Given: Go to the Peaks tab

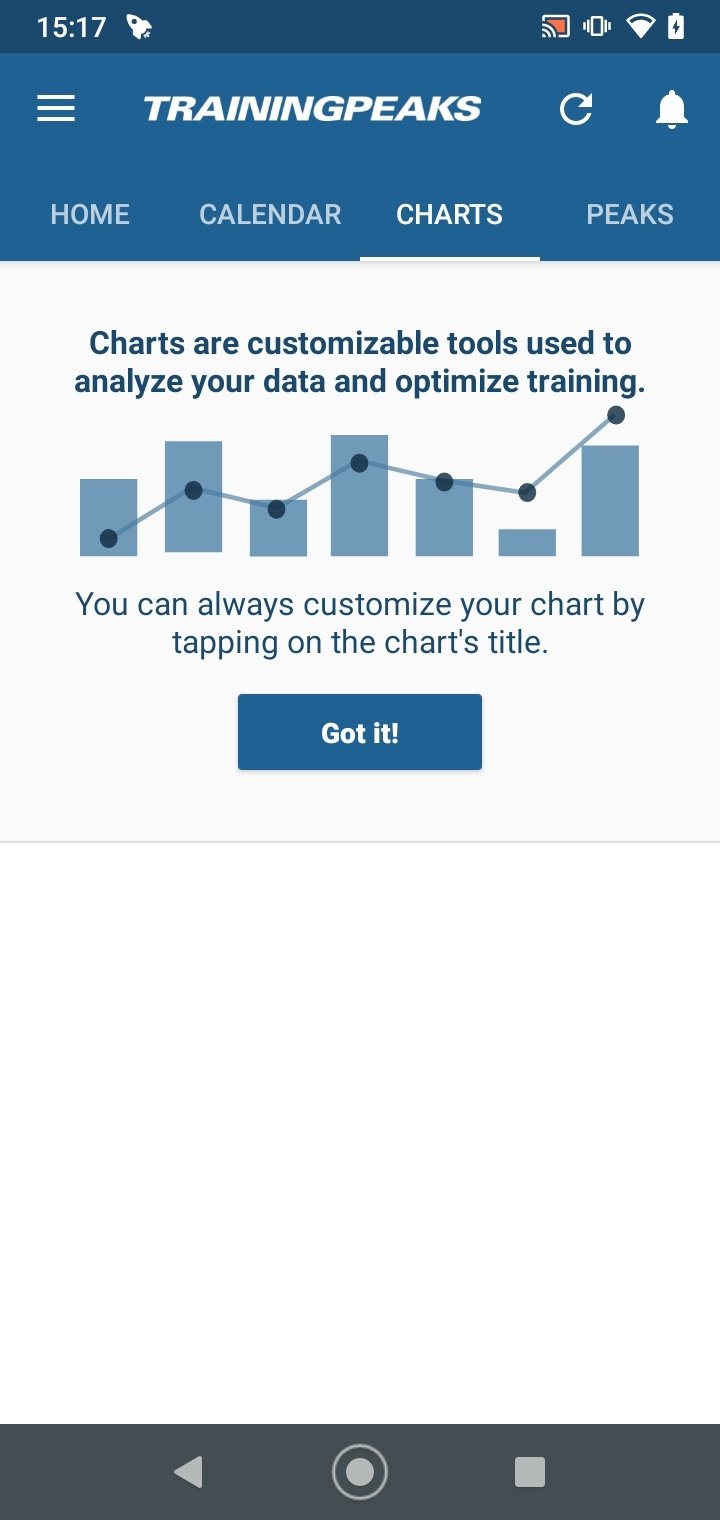Looking at the screenshot, I should (x=630, y=215).
